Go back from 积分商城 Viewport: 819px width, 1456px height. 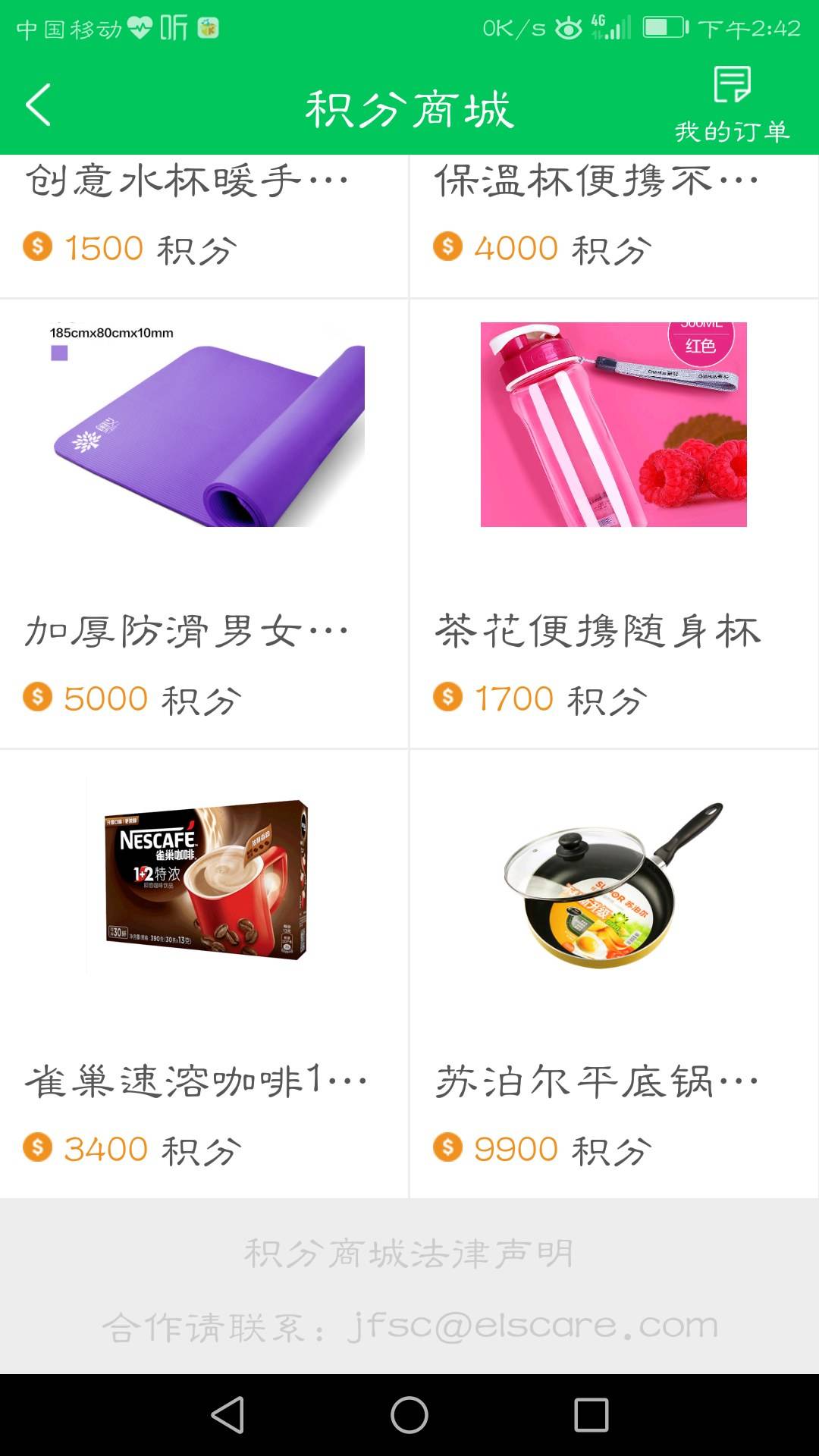pos(38,105)
